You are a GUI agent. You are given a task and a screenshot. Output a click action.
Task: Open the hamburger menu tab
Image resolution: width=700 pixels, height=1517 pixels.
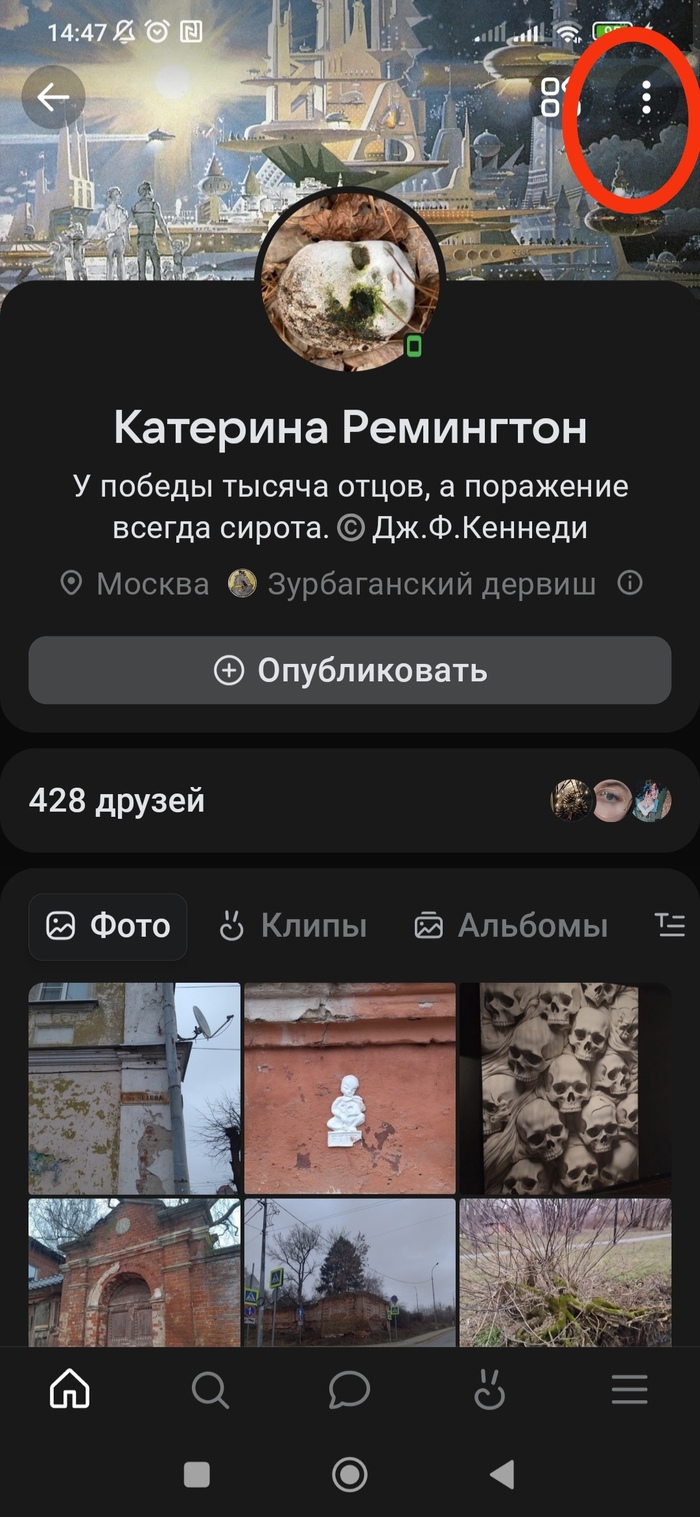point(629,1389)
